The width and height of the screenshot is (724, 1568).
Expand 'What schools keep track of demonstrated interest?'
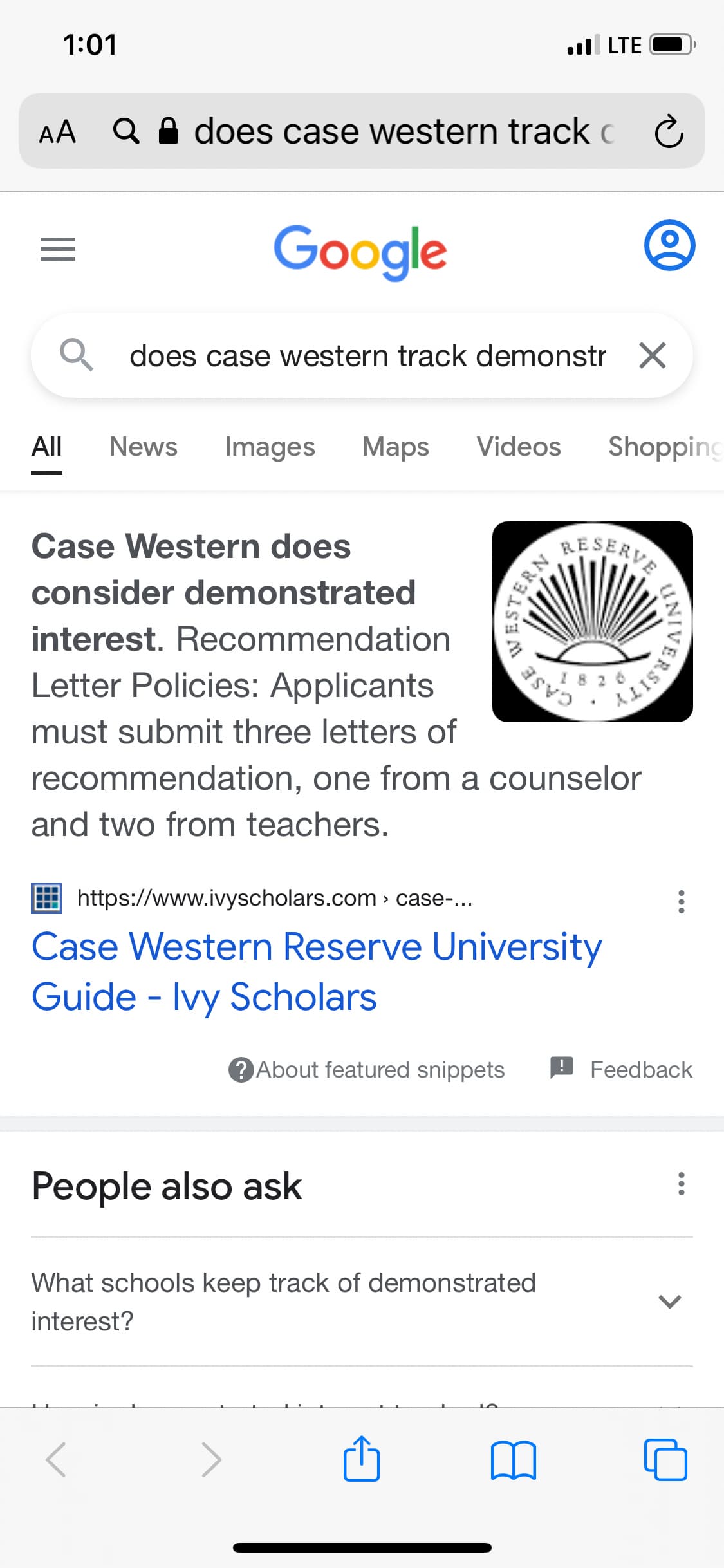click(362, 1302)
